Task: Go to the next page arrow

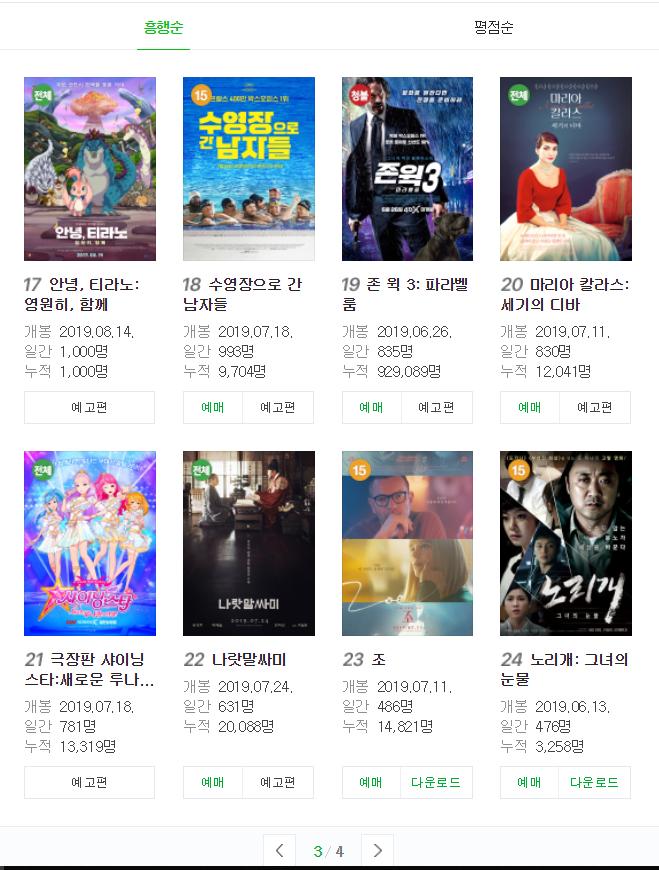Action: (377, 851)
